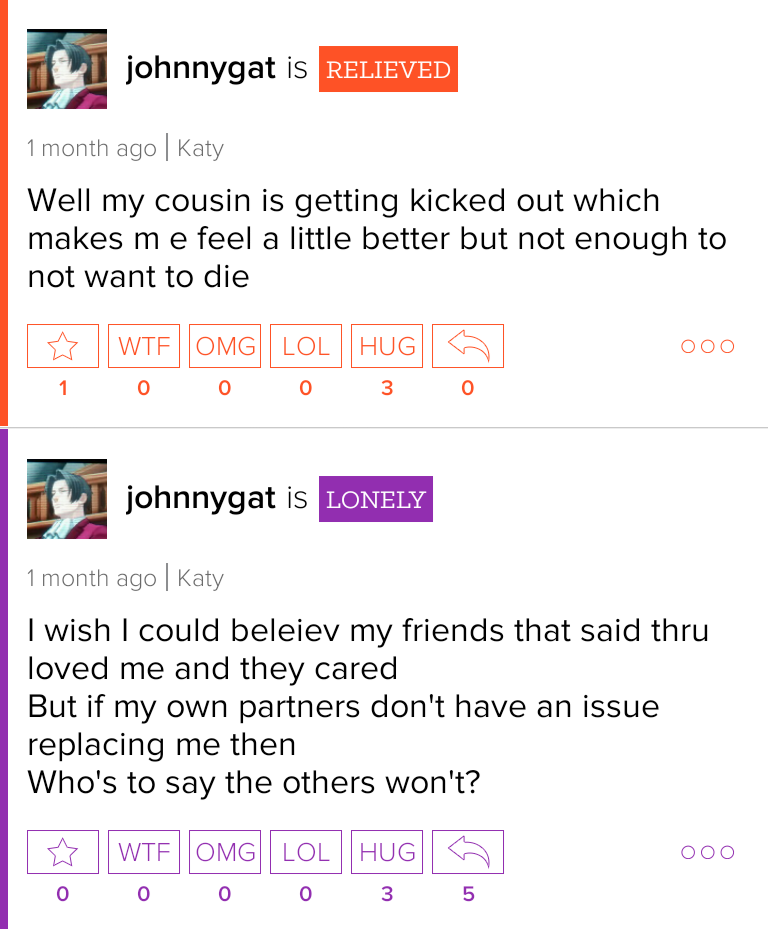The width and height of the screenshot is (768, 929).
Task: Send a HUG on the LONELY post
Action: (x=387, y=852)
